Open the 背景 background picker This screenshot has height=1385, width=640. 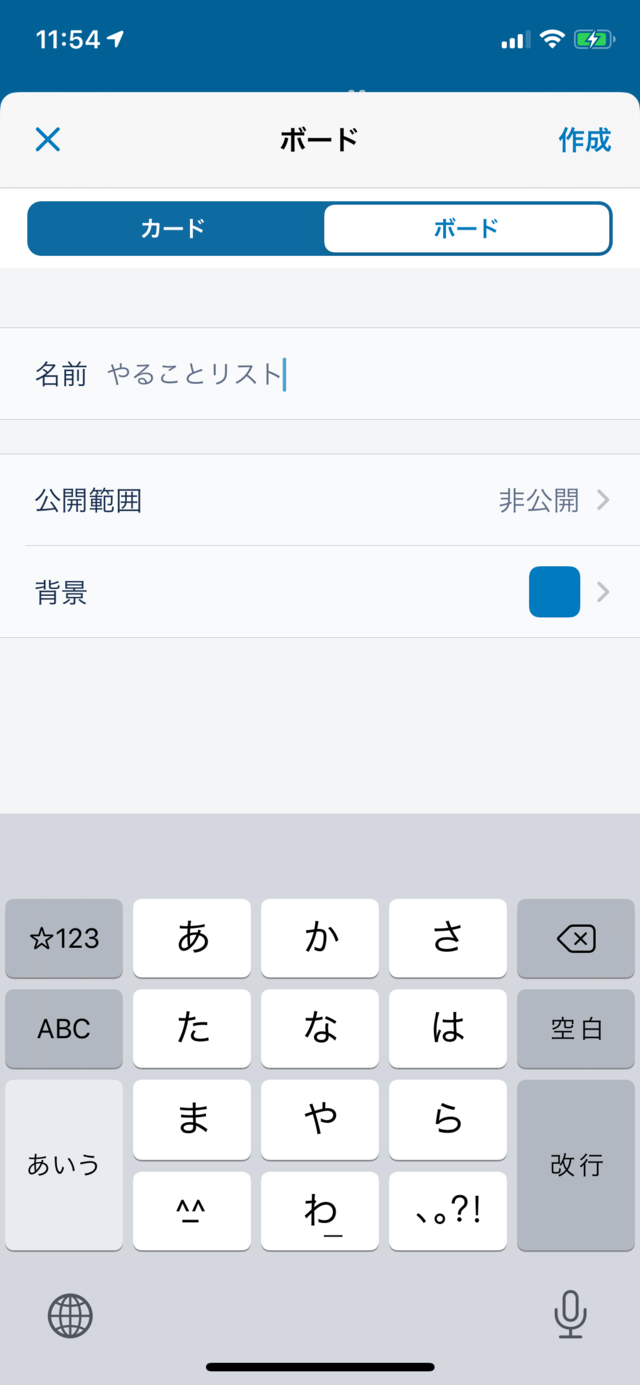320,592
